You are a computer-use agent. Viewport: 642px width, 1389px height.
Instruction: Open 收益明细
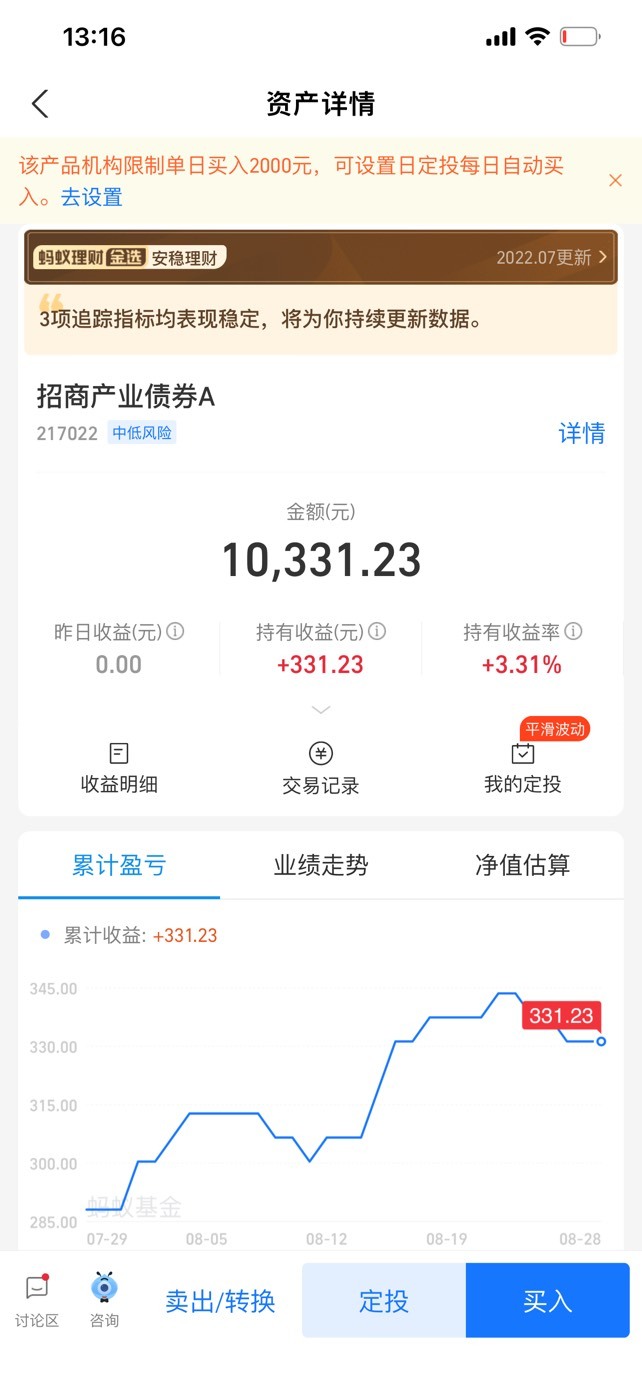click(119, 768)
